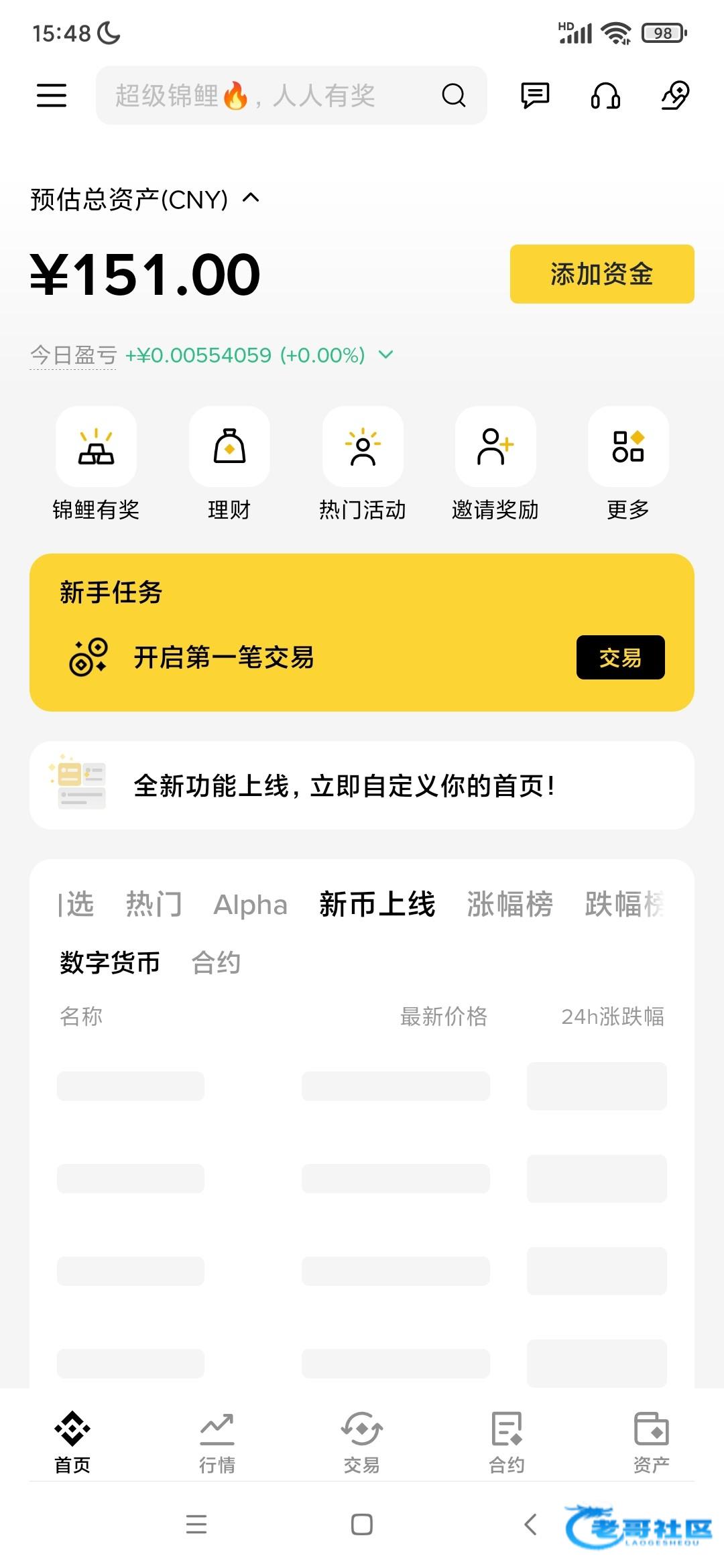
Task: Open the rocket icon in top bar
Action: (675, 95)
